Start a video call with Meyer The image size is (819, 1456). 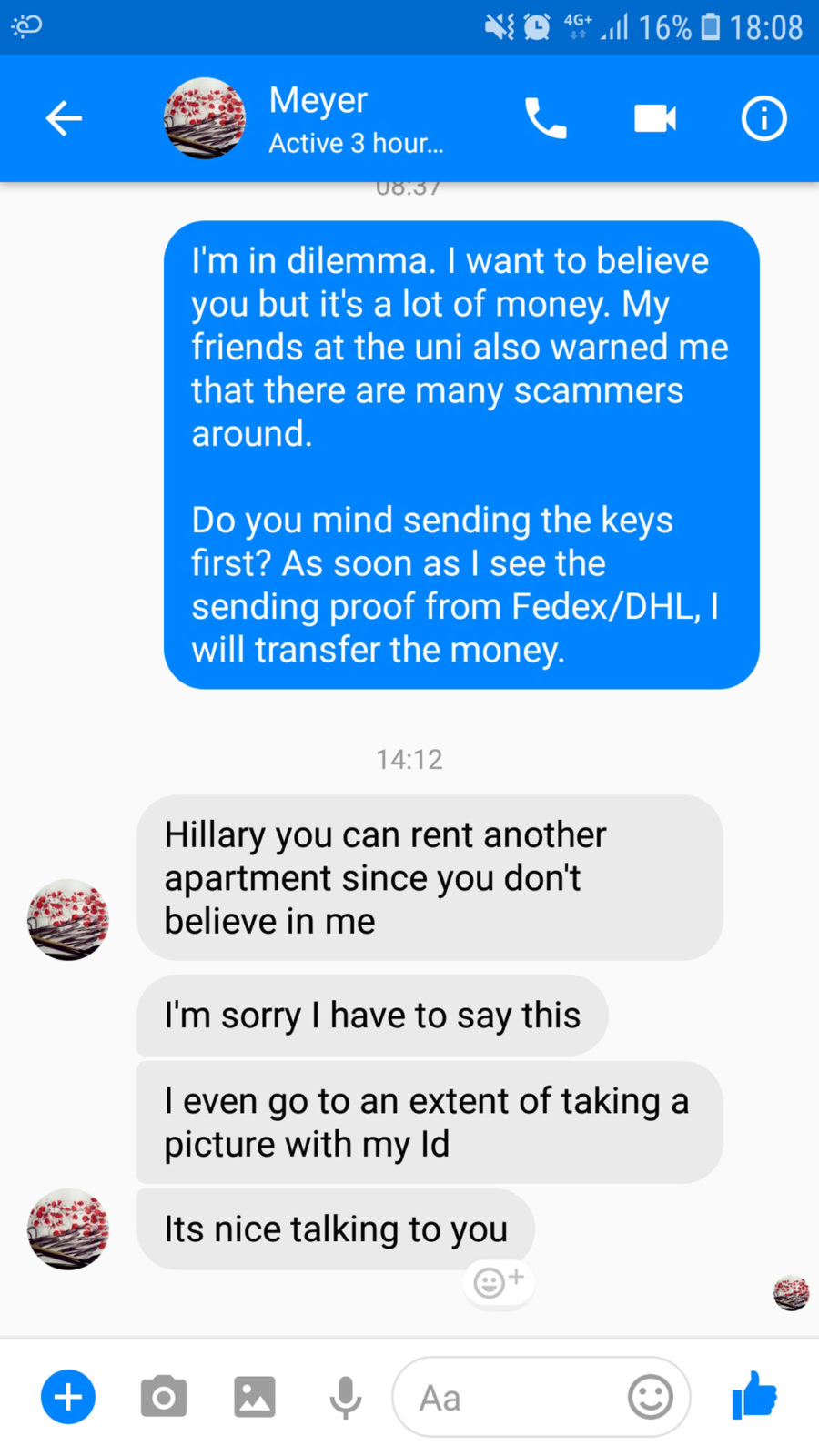point(655,118)
